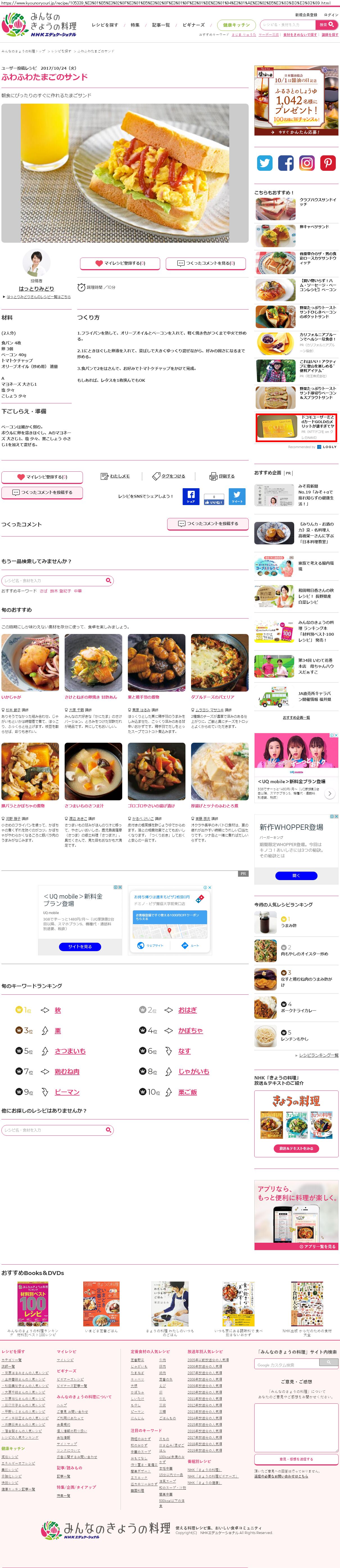Open author はっとりみどり's profile link

[x=36, y=288]
